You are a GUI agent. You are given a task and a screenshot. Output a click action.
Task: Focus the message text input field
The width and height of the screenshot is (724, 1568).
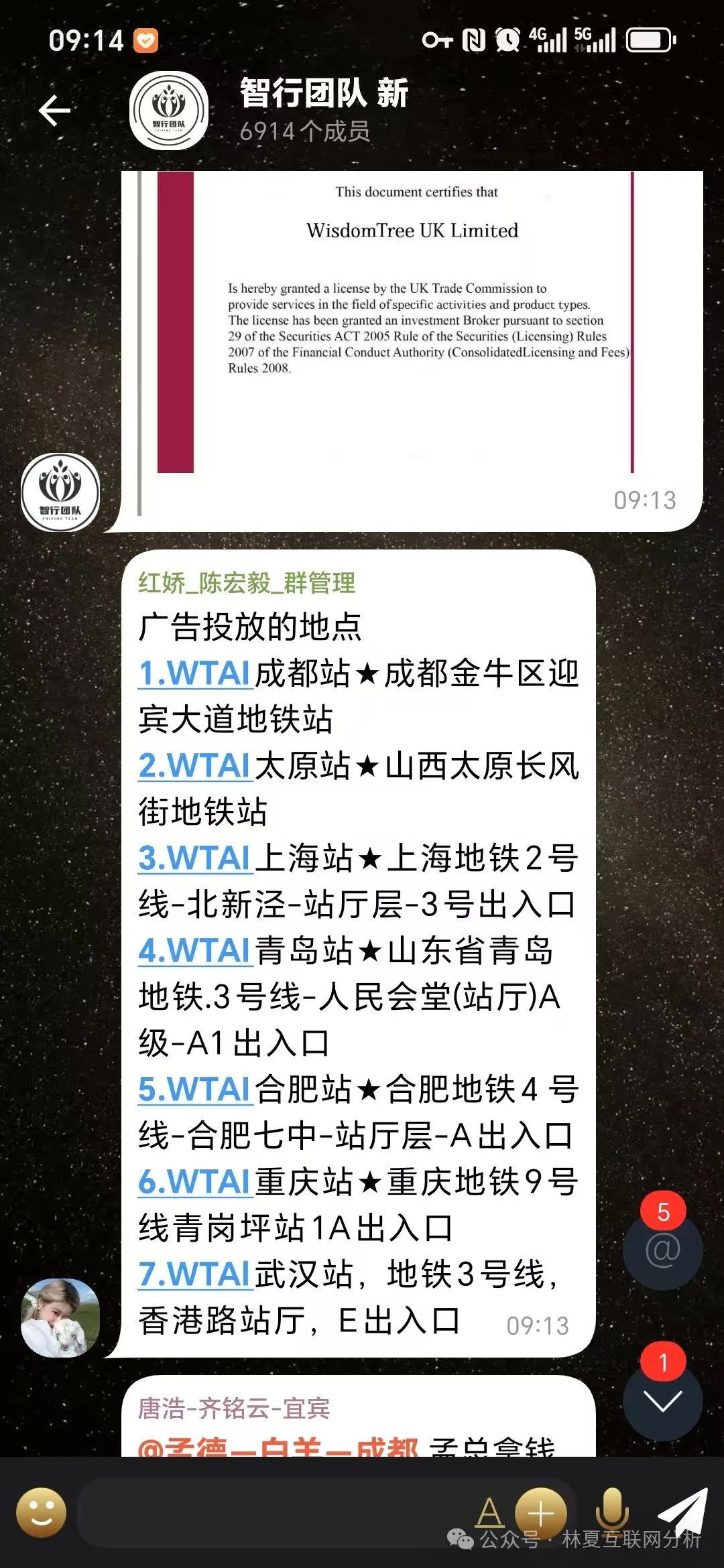click(268, 1512)
